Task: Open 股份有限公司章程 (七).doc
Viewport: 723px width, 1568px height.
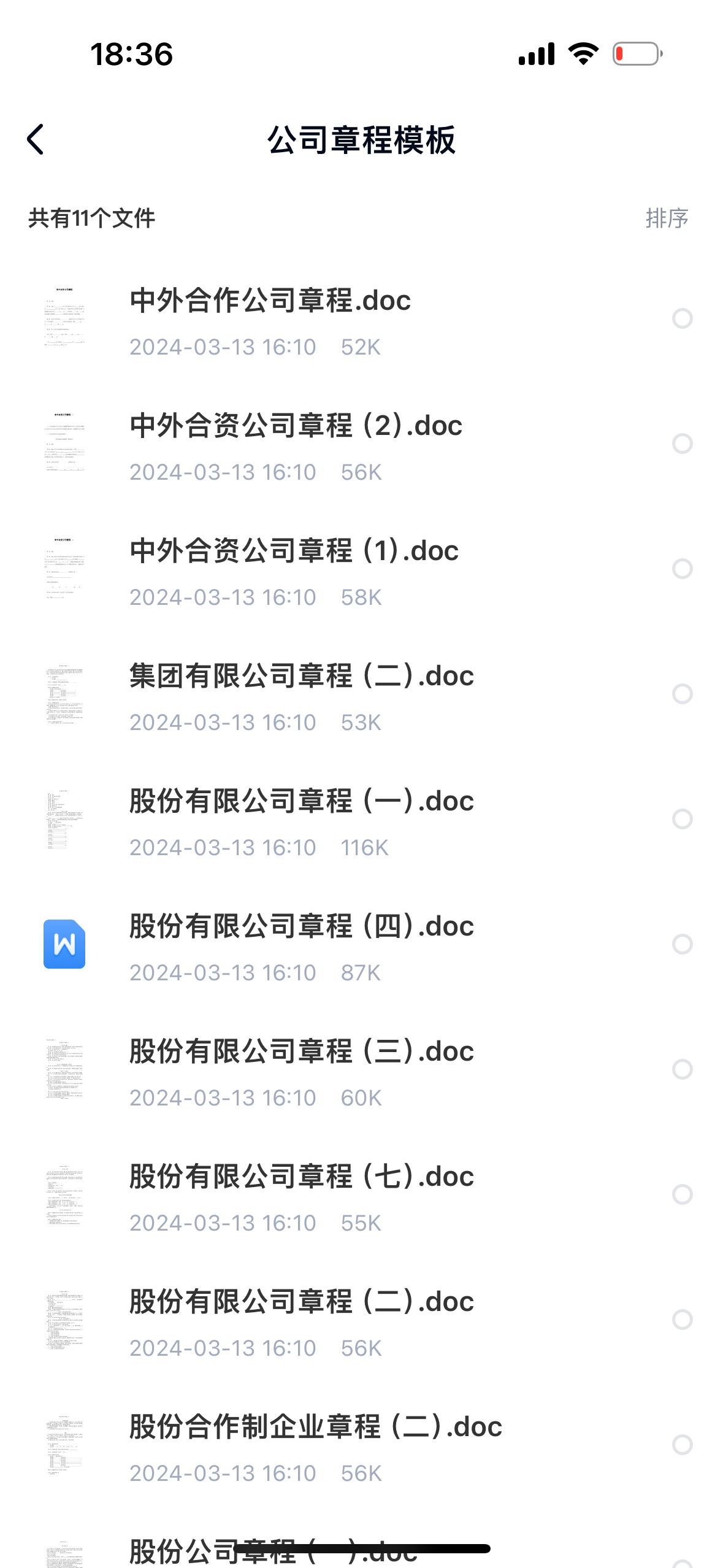Action: point(301,1177)
